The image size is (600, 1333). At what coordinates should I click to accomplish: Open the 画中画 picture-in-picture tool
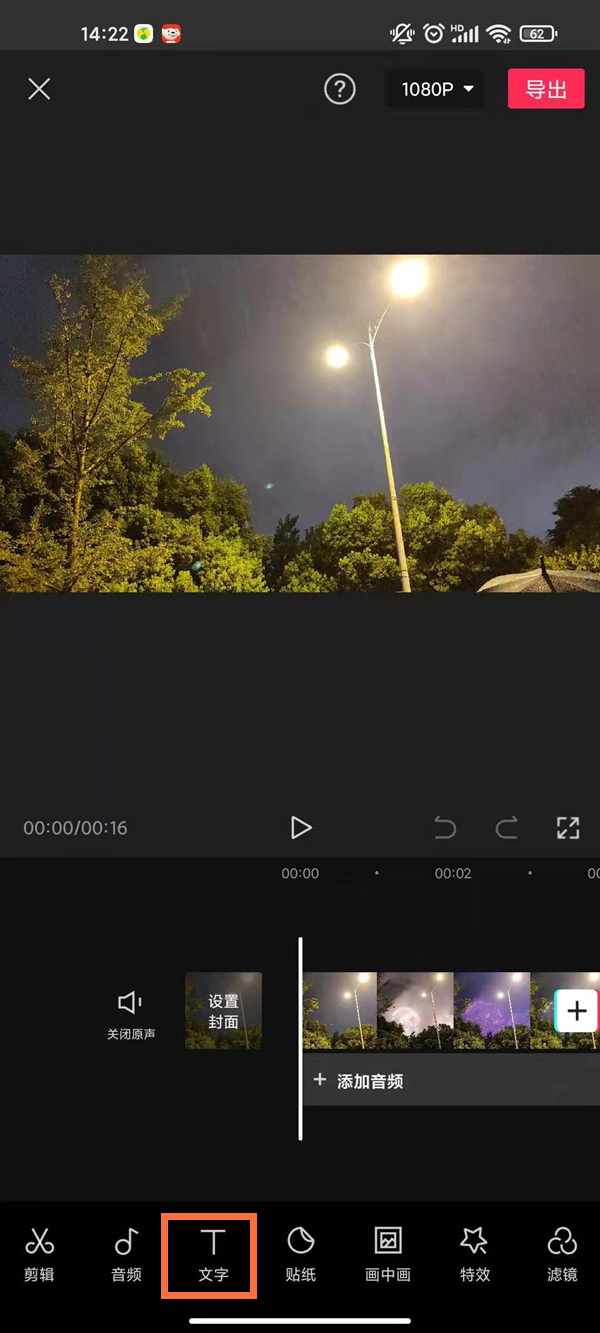pos(388,1255)
